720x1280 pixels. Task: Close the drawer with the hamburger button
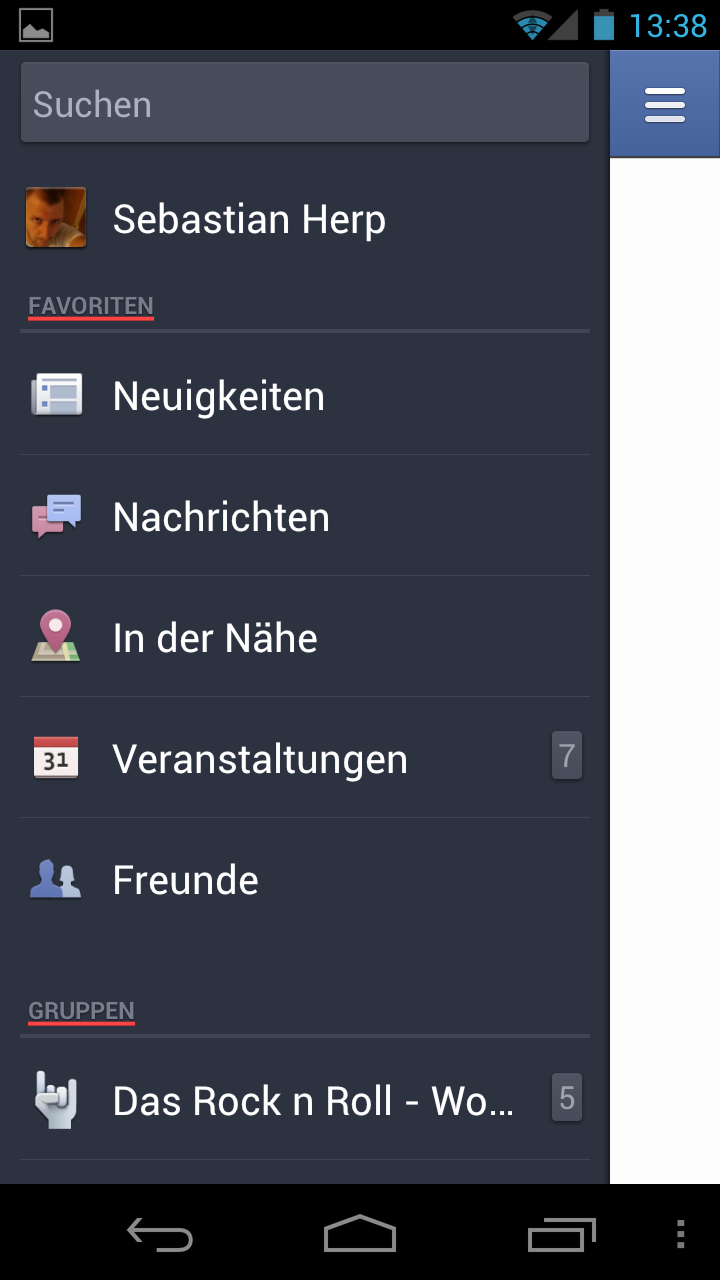point(665,105)
